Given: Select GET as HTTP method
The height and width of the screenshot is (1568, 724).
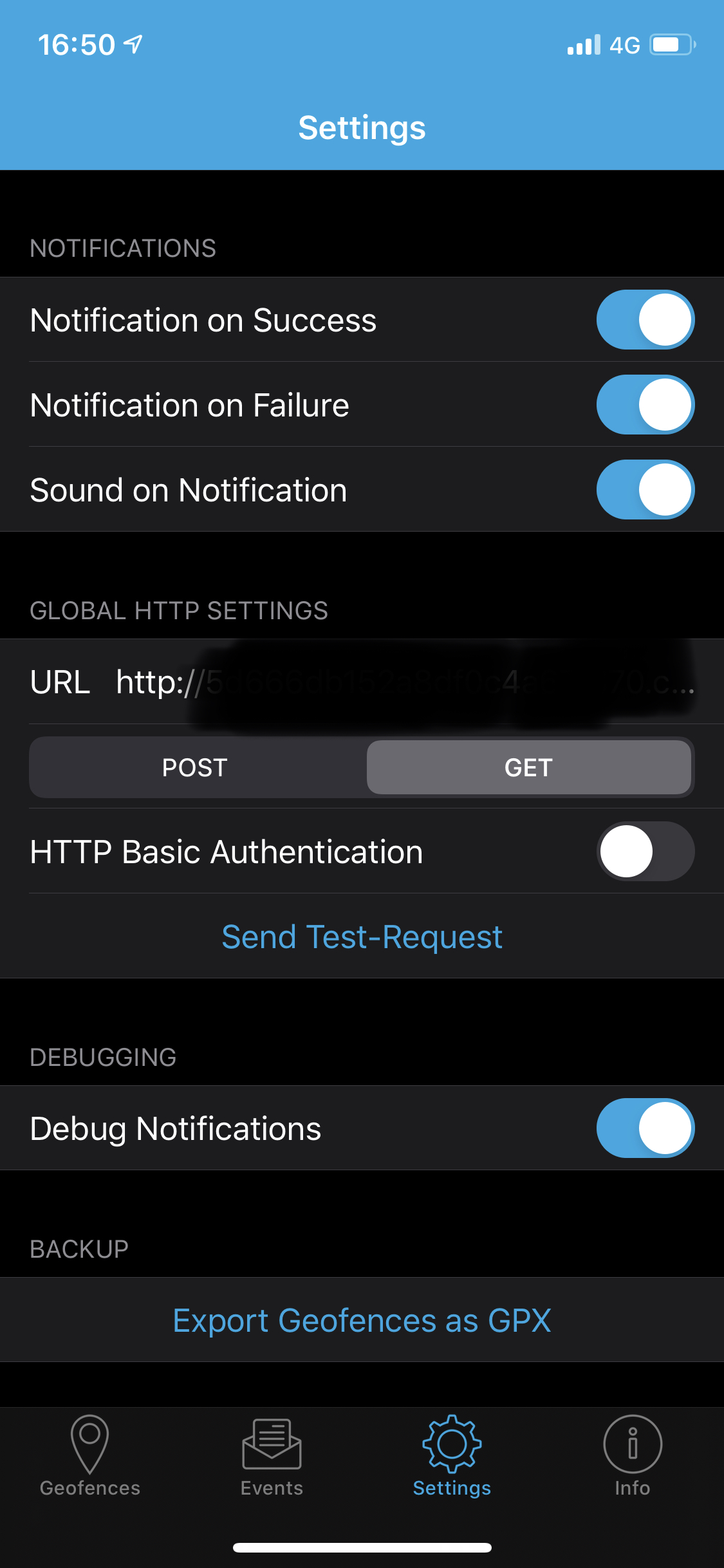Looking at the screenshot, I should point(528,767).
